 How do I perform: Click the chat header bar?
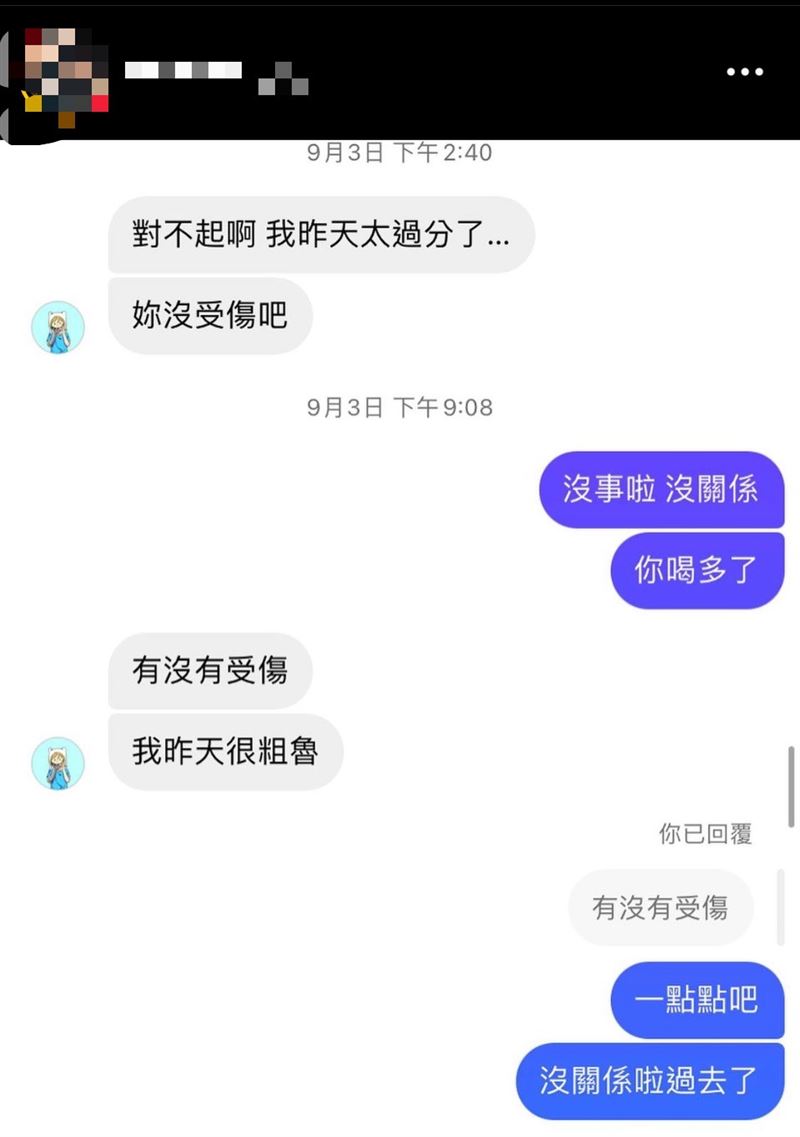pos(400,70)
